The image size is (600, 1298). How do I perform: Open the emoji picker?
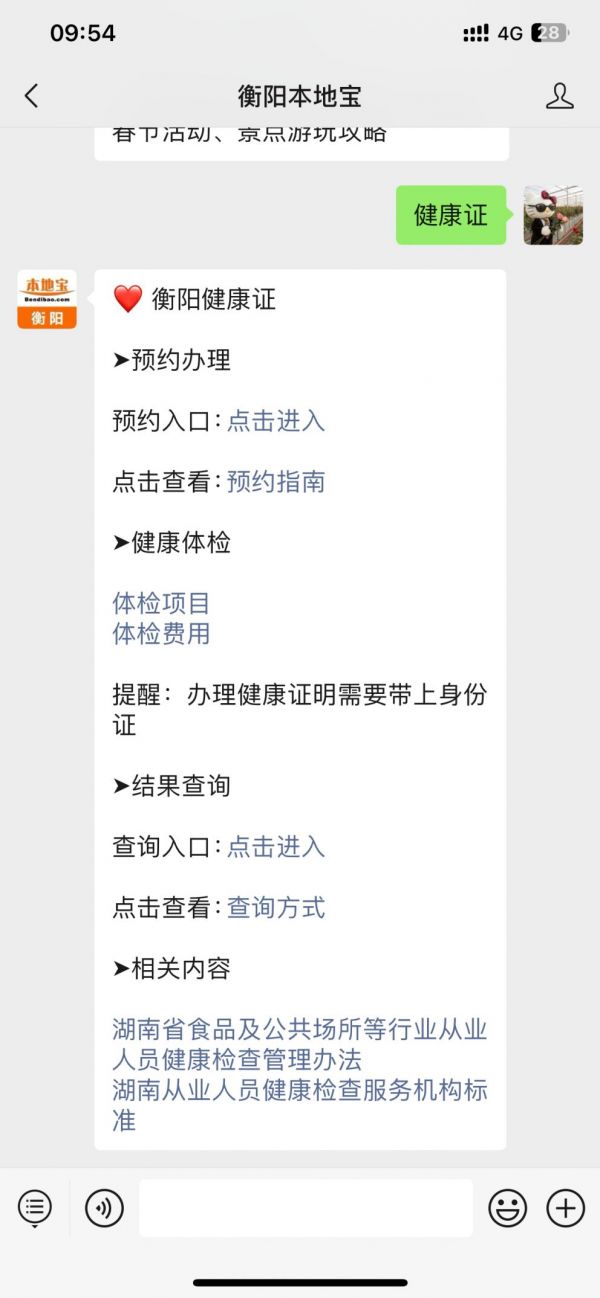[508, 1208]
